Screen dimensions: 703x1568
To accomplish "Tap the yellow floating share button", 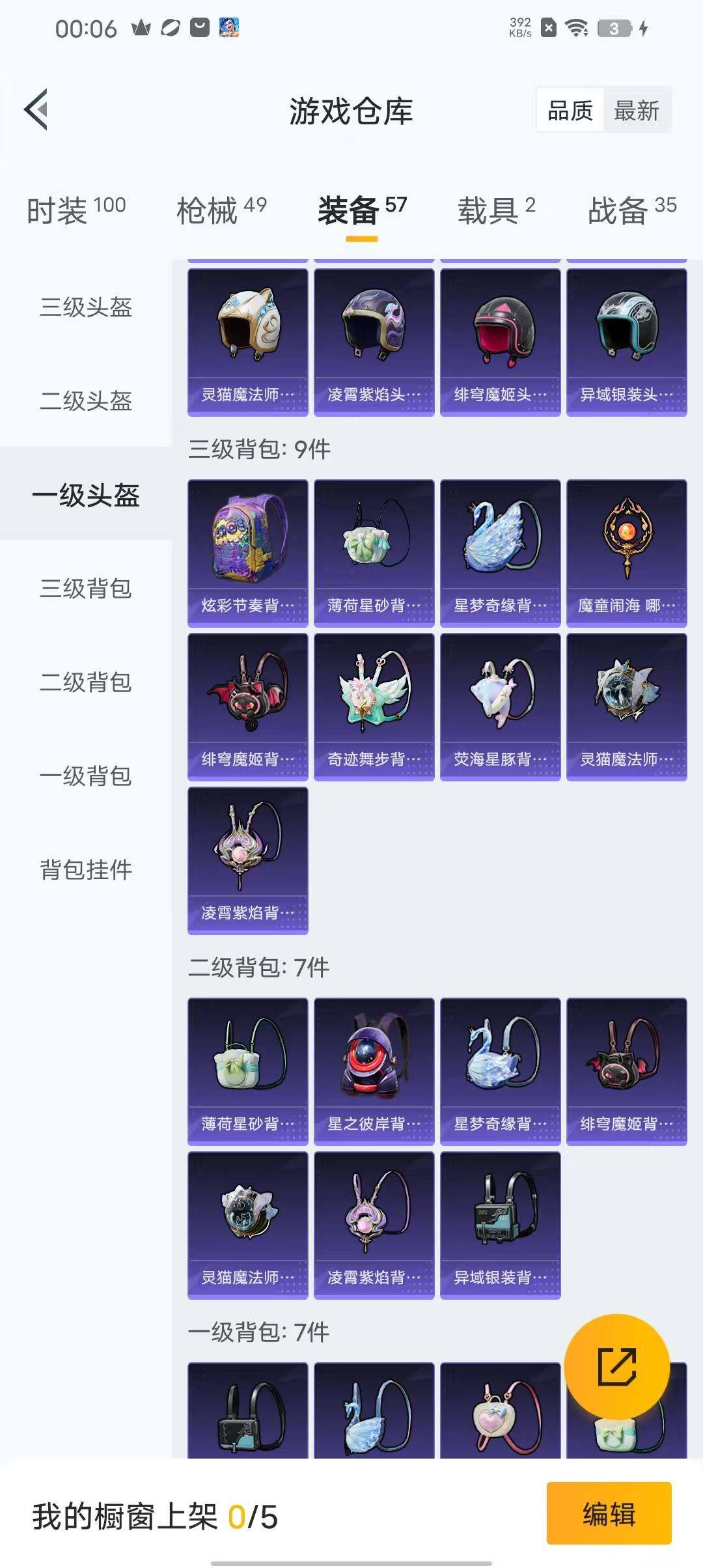I will point(616,1367).
